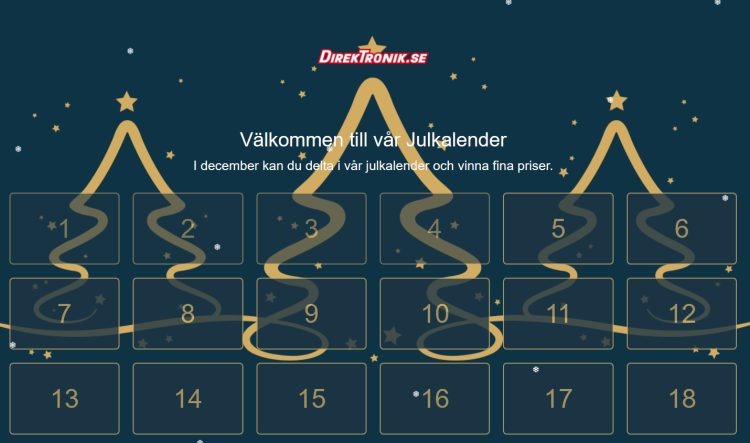This screenshot has width=750, height=443.
Task: Select the door numbered 8
Action: [188, 313]
